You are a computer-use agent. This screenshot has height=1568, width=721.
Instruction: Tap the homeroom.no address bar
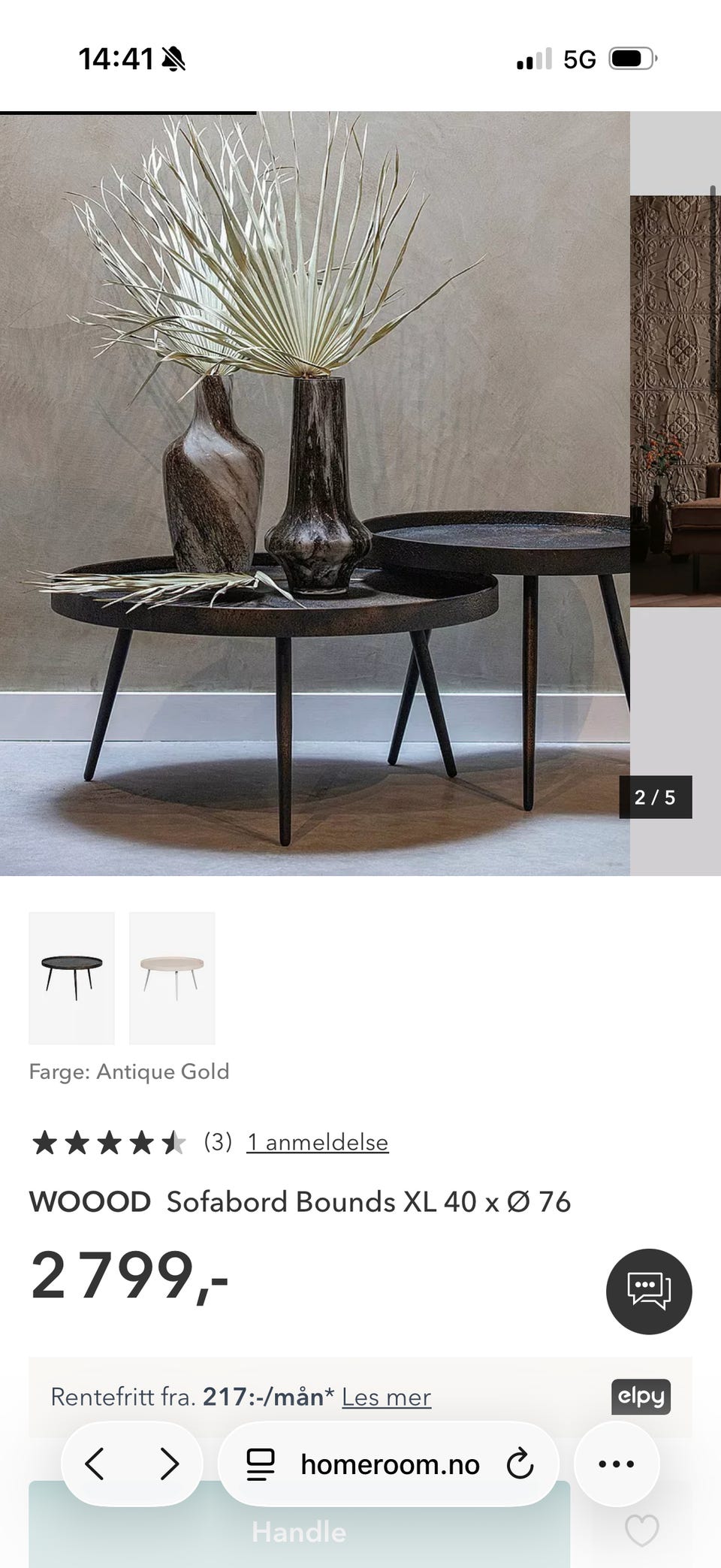pos(389,1464)
